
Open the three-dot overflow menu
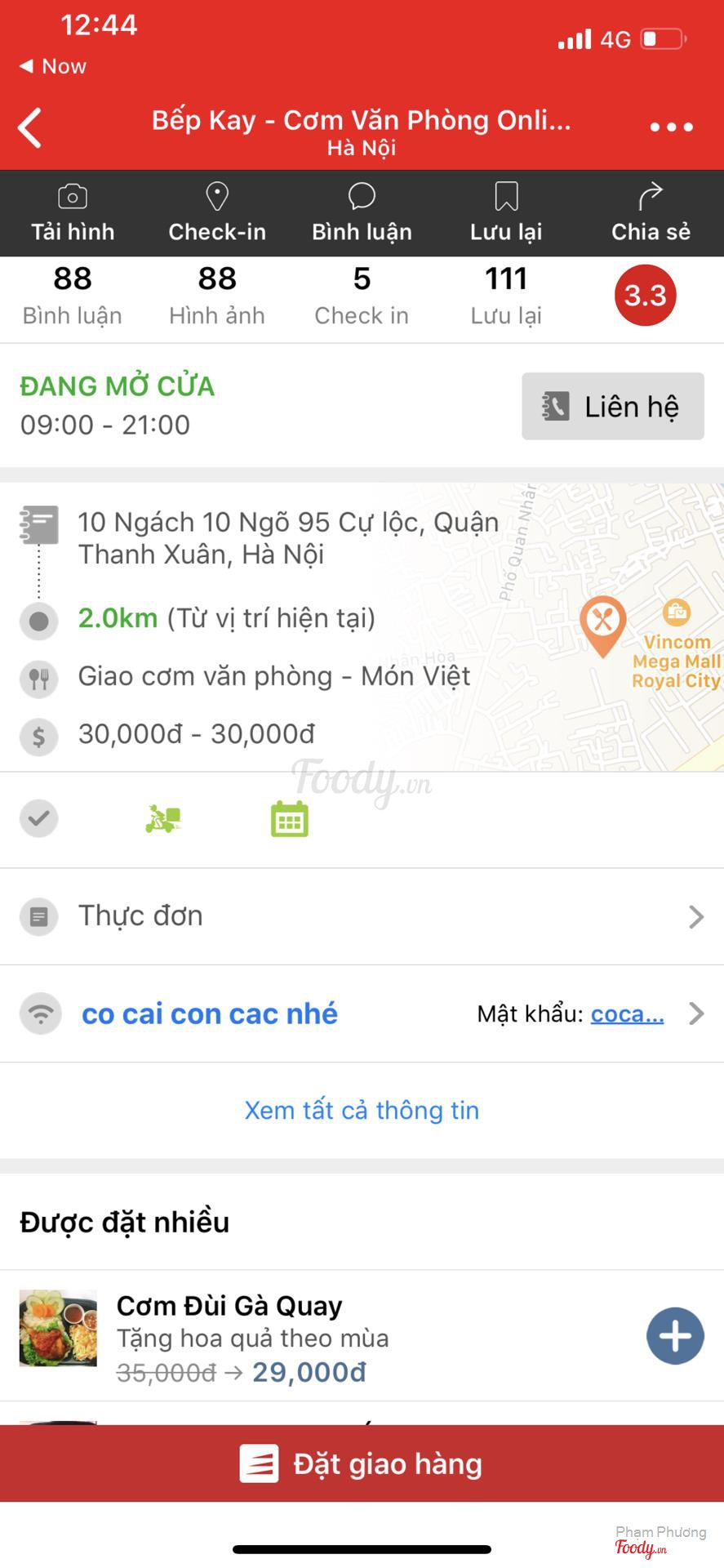point(671,127)
